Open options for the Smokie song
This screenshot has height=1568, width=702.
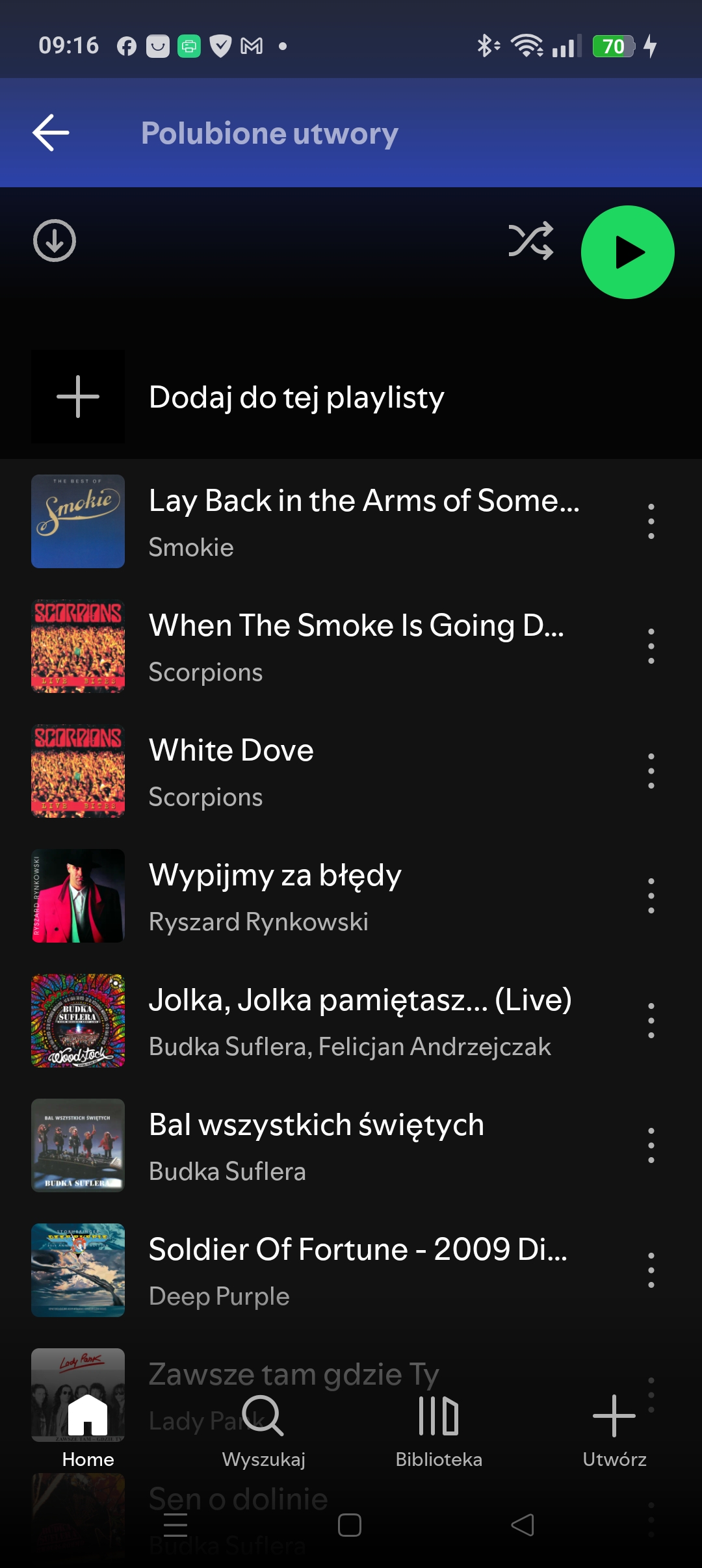point(651,521)
